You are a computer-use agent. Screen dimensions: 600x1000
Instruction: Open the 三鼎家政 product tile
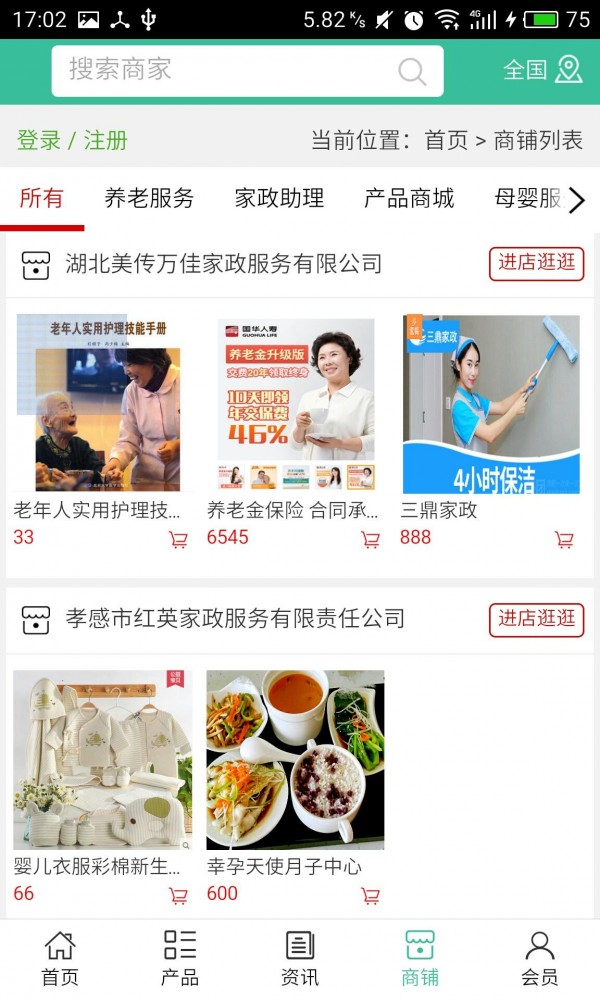point(491,405)
